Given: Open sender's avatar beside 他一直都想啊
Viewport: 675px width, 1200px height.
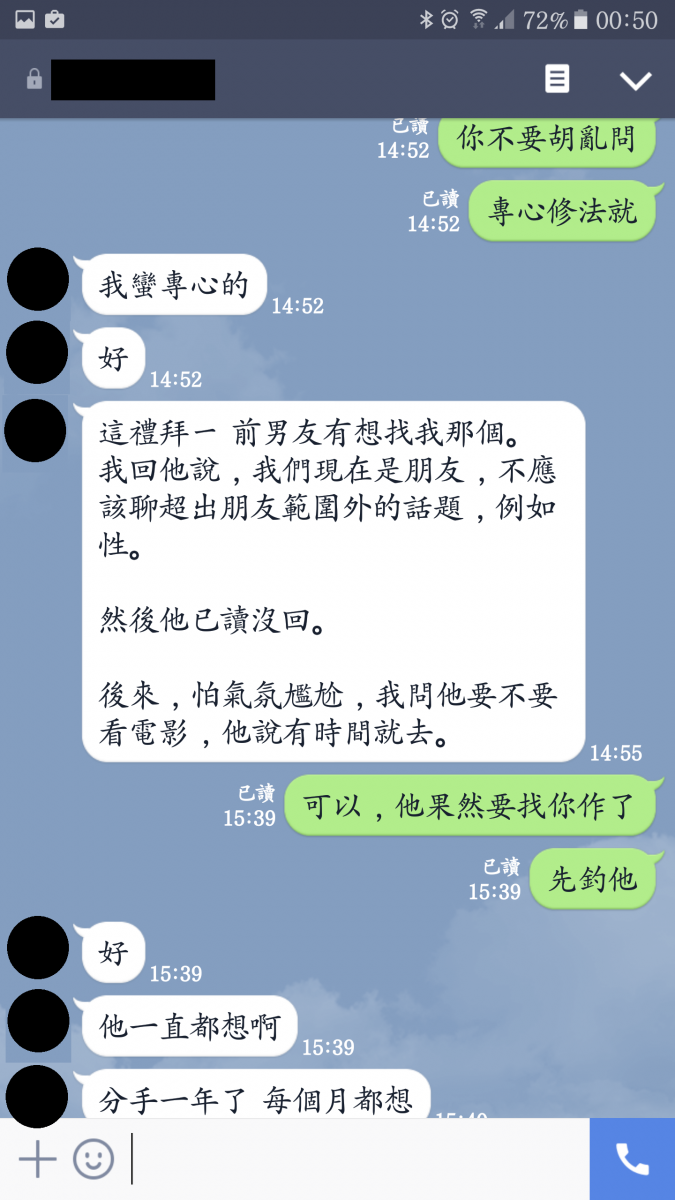Looking at the screenshot, I should pos(38,1021).
